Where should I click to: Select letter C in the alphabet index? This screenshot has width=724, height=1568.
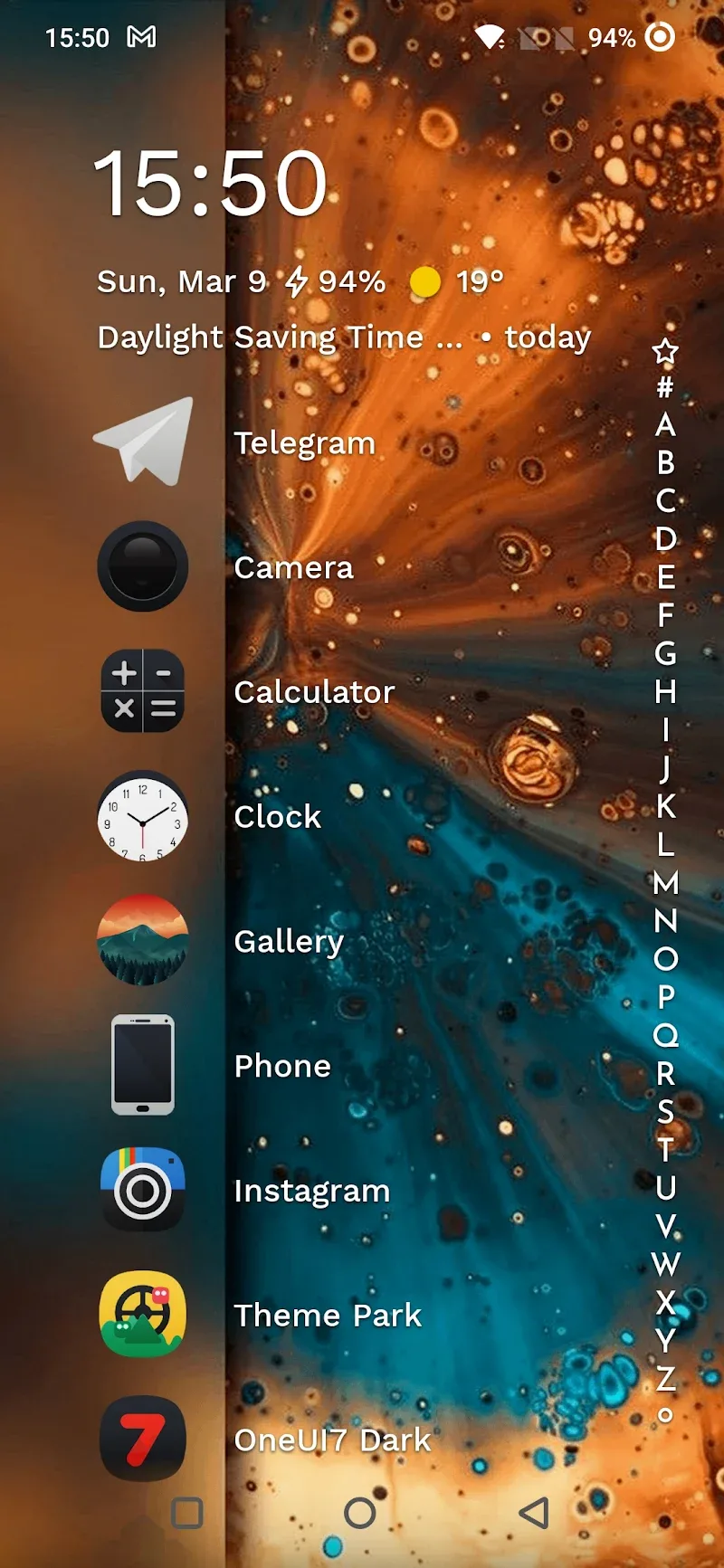(x=665, y=500)
